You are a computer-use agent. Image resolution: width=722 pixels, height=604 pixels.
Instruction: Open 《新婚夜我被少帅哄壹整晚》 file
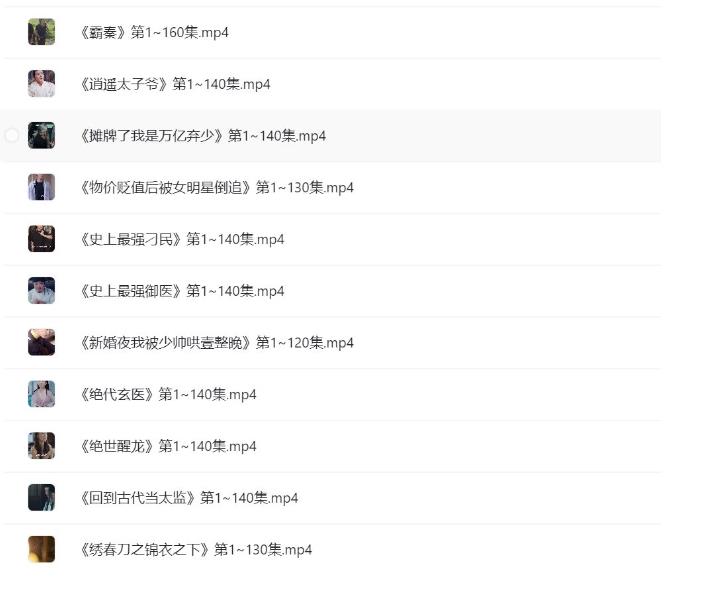(217, 343)
